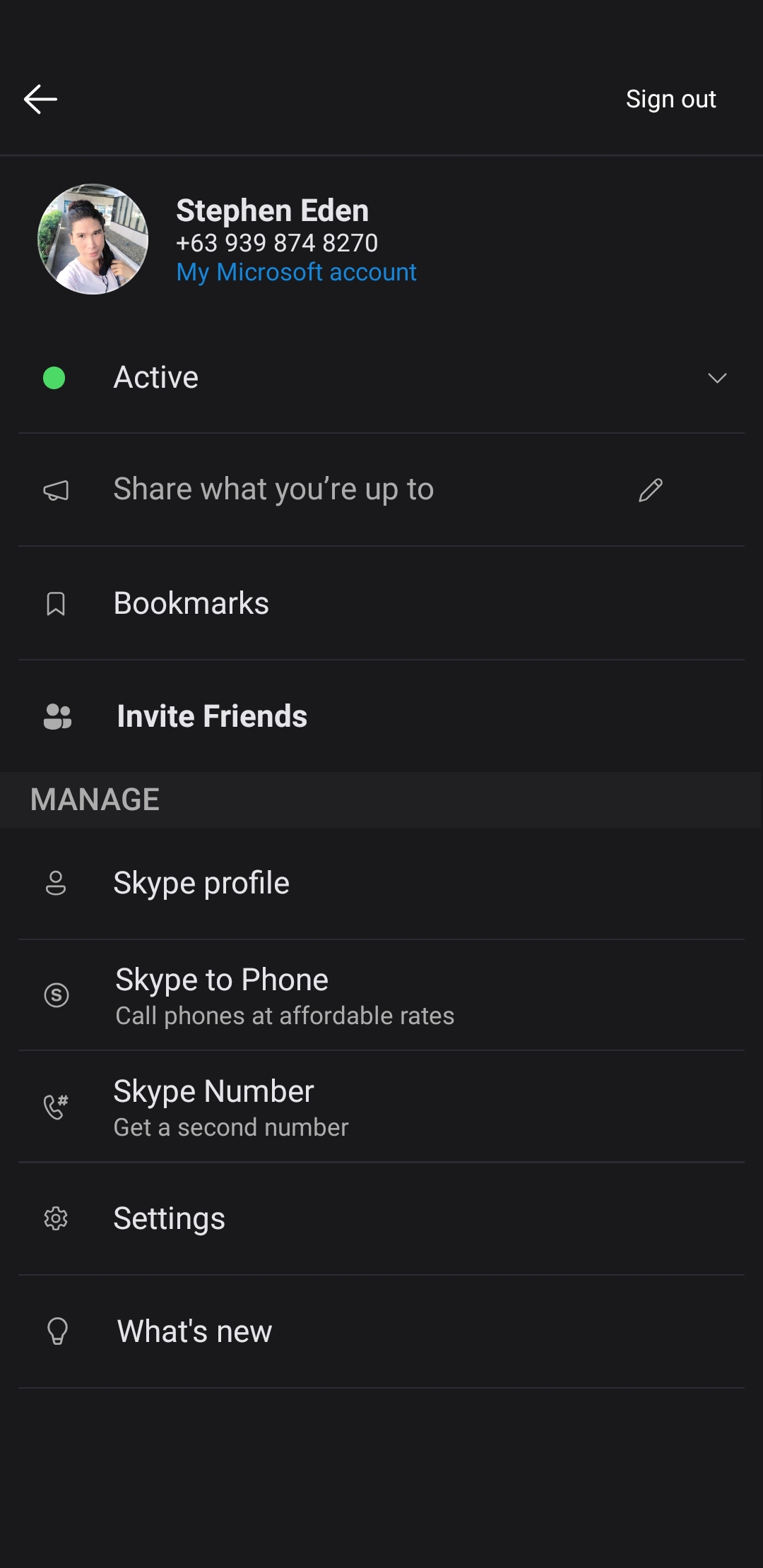Sign out of the account
The width and height of the screenshot is (763, 1568).
(x=670, y=99)
